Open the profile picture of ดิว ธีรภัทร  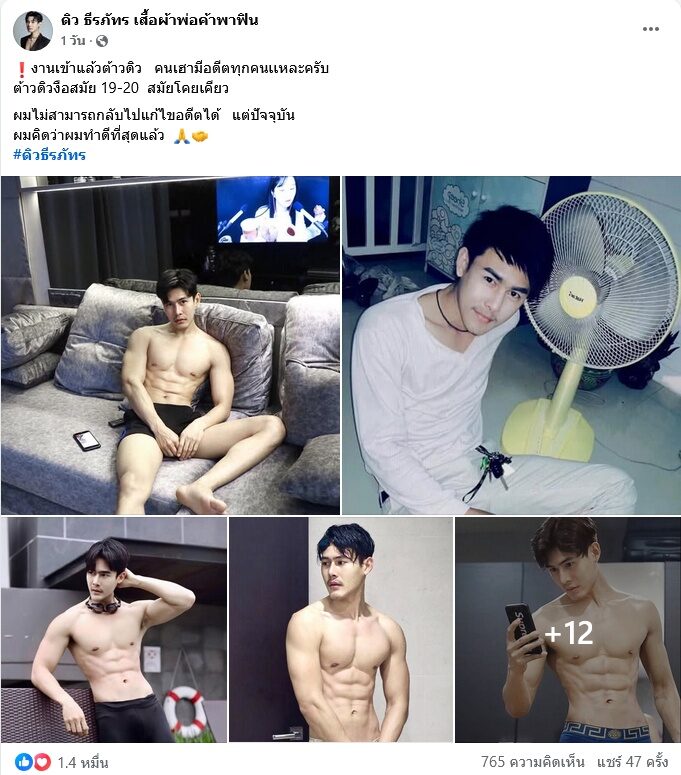point(33,31)
